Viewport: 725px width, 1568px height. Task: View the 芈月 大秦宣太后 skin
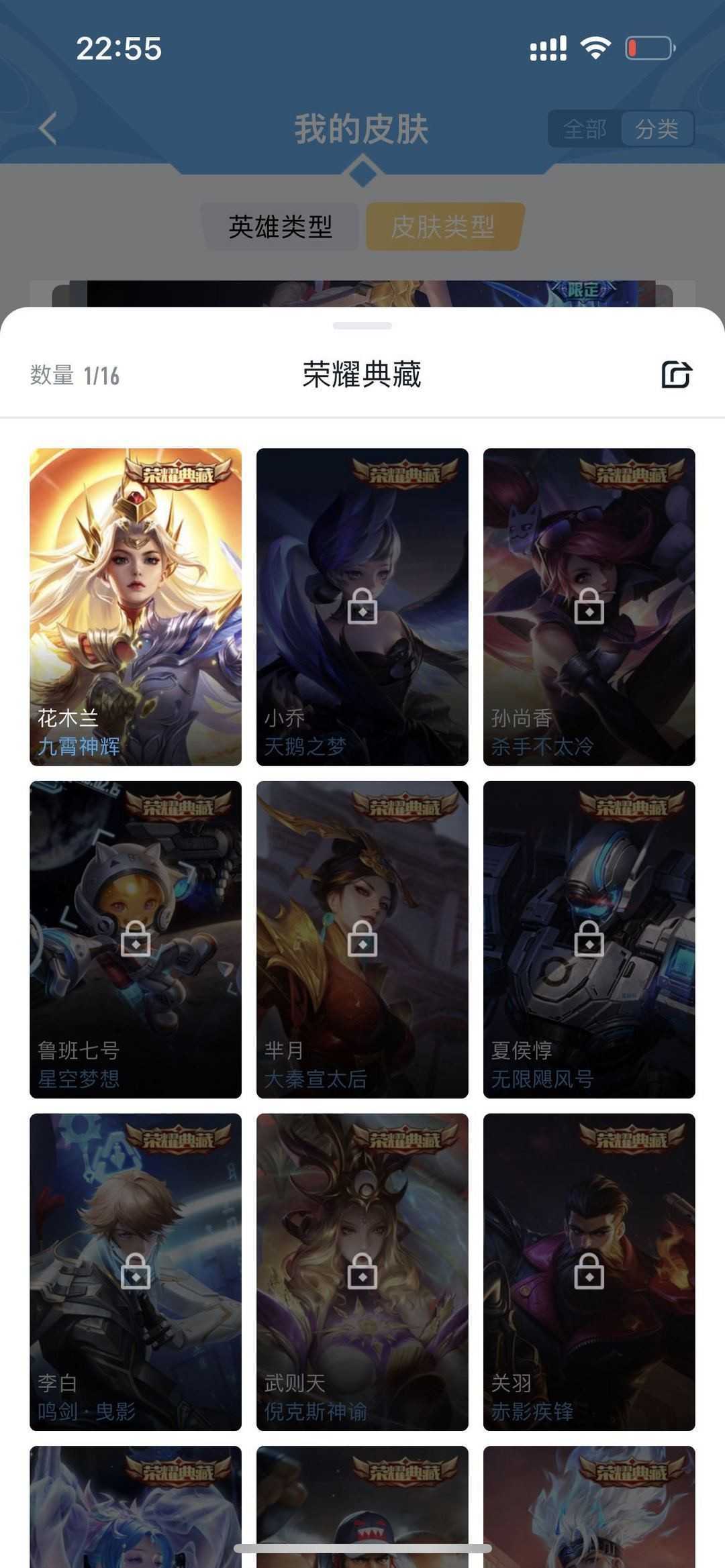tap(362, 939)
